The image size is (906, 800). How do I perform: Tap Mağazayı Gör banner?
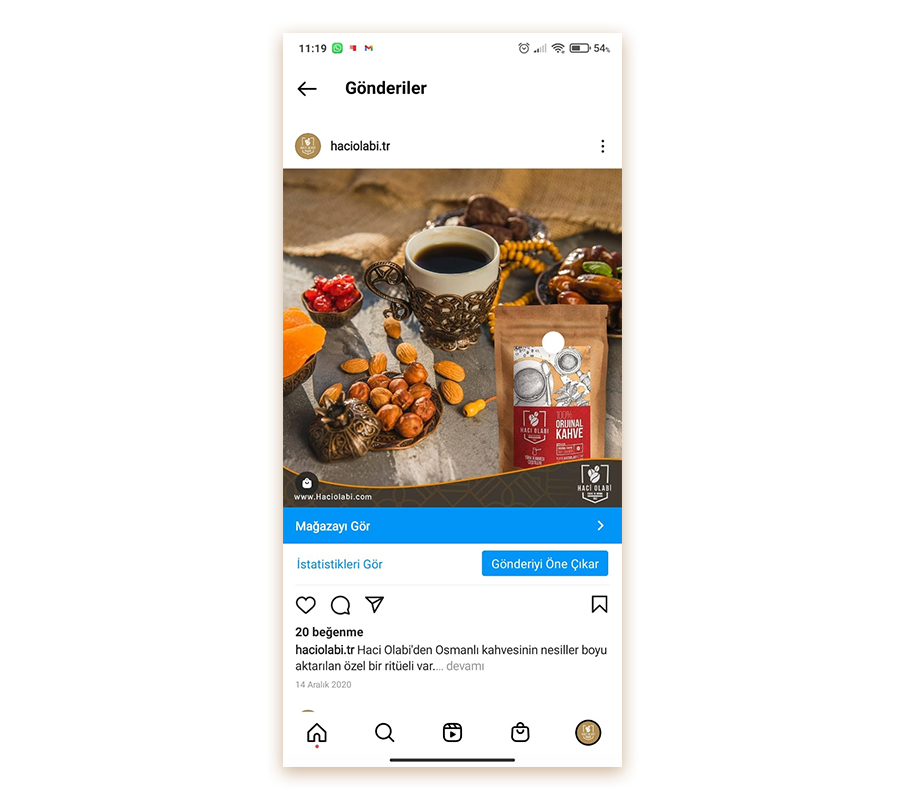coord(452,526)
